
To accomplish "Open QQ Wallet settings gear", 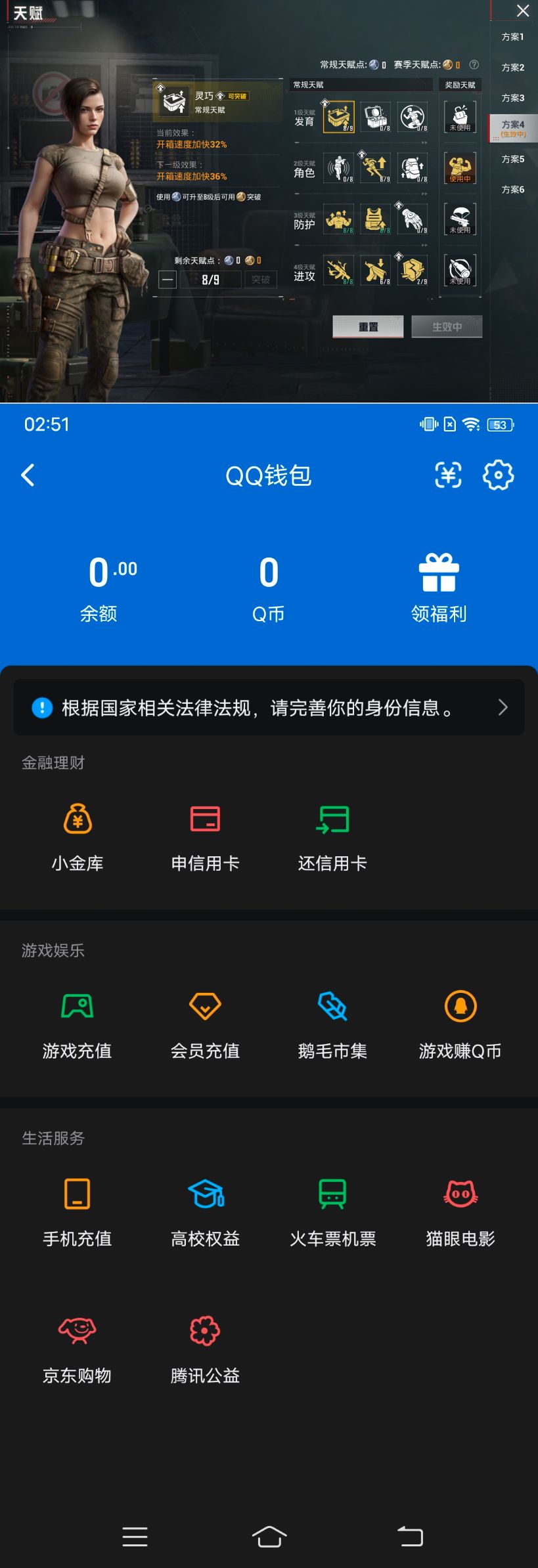I will [498, 475].
